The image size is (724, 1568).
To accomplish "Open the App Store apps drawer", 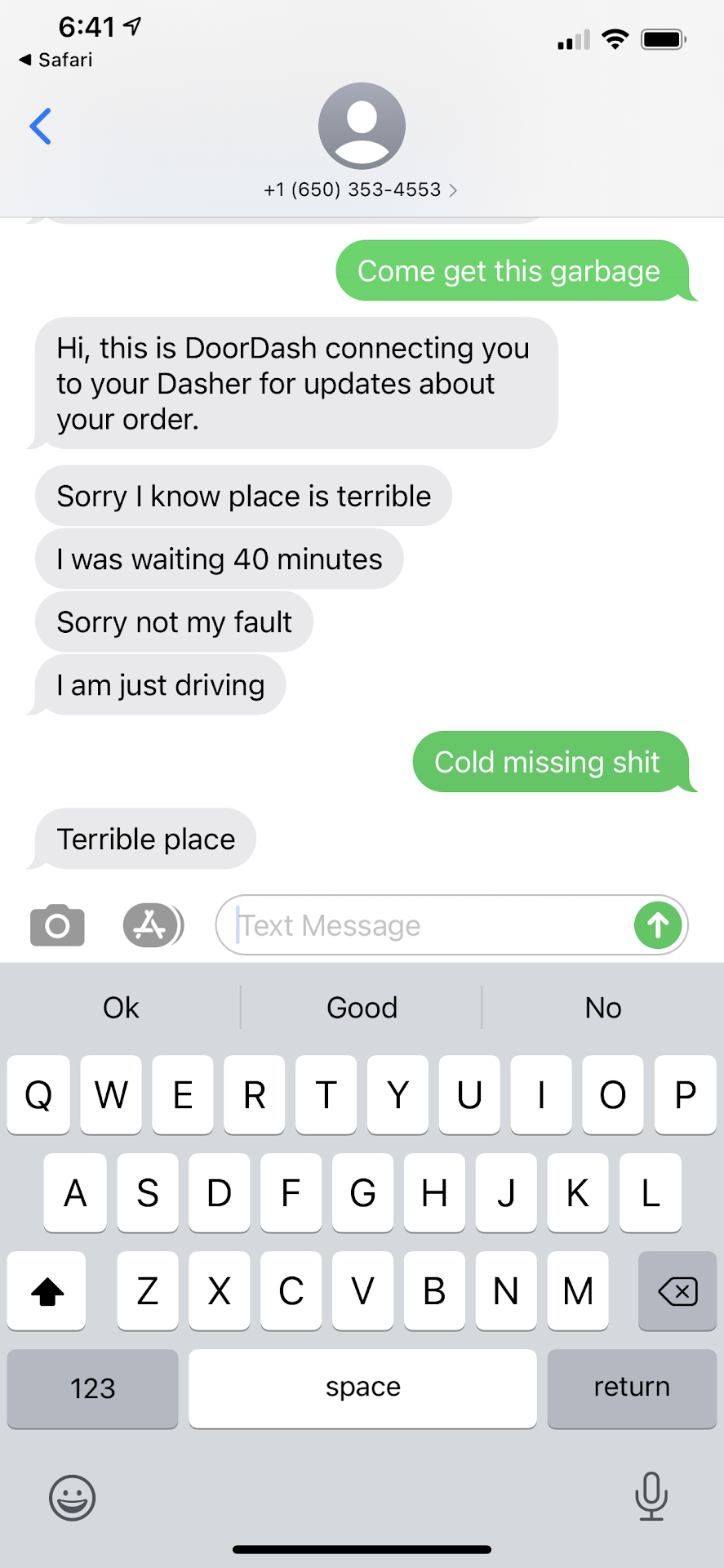I will coord(152,925).
